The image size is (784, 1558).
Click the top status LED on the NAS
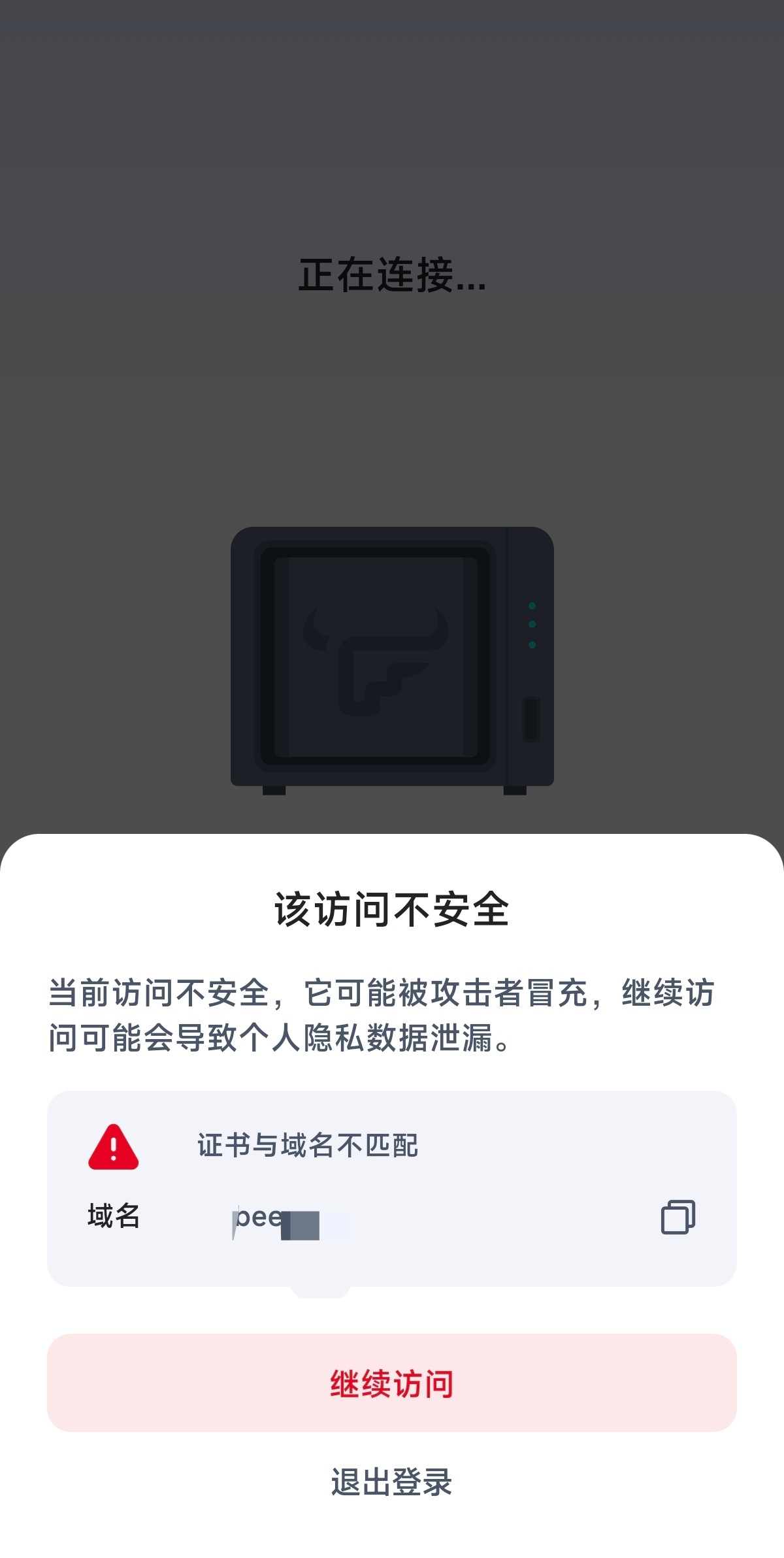(531, 605)
